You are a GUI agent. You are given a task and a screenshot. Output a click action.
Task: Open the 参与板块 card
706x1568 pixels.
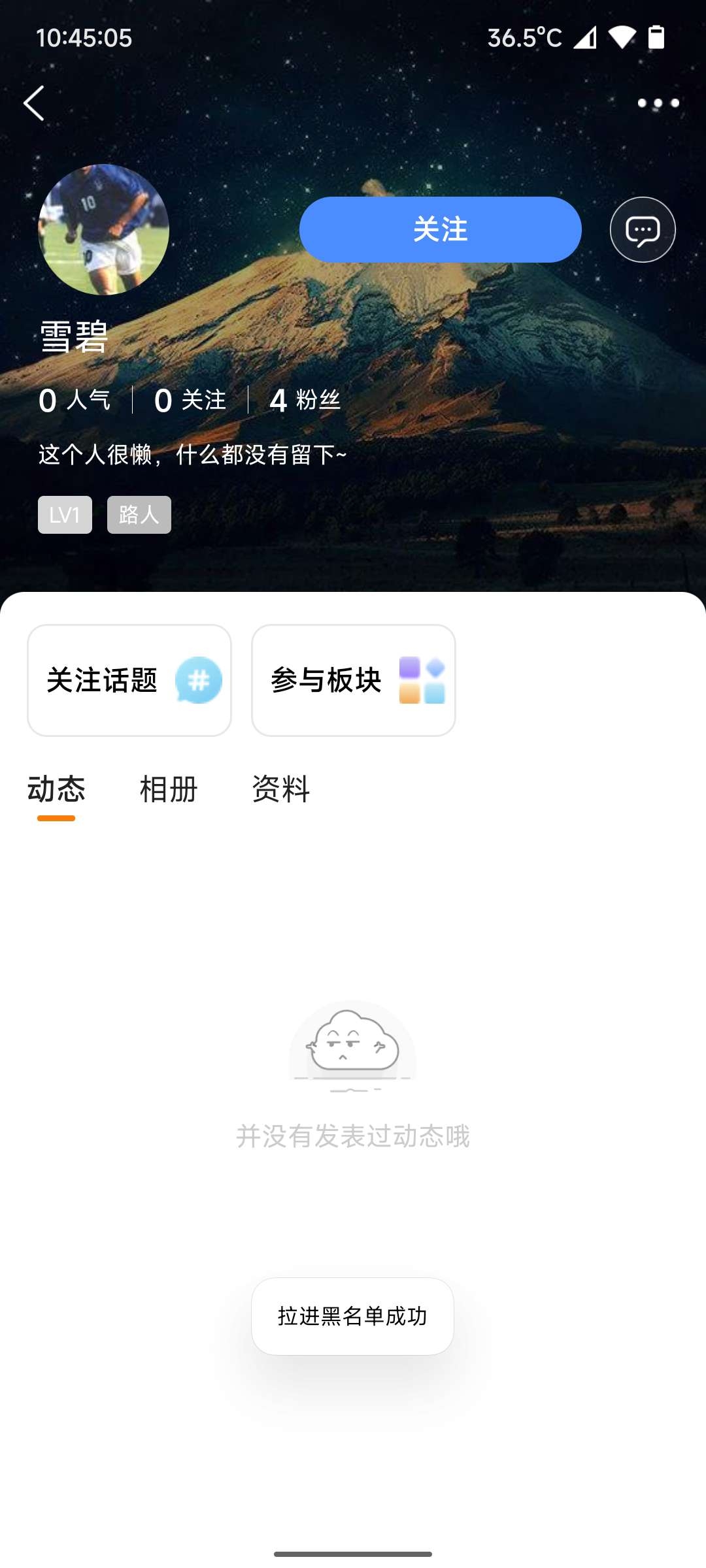pos(353,680)
